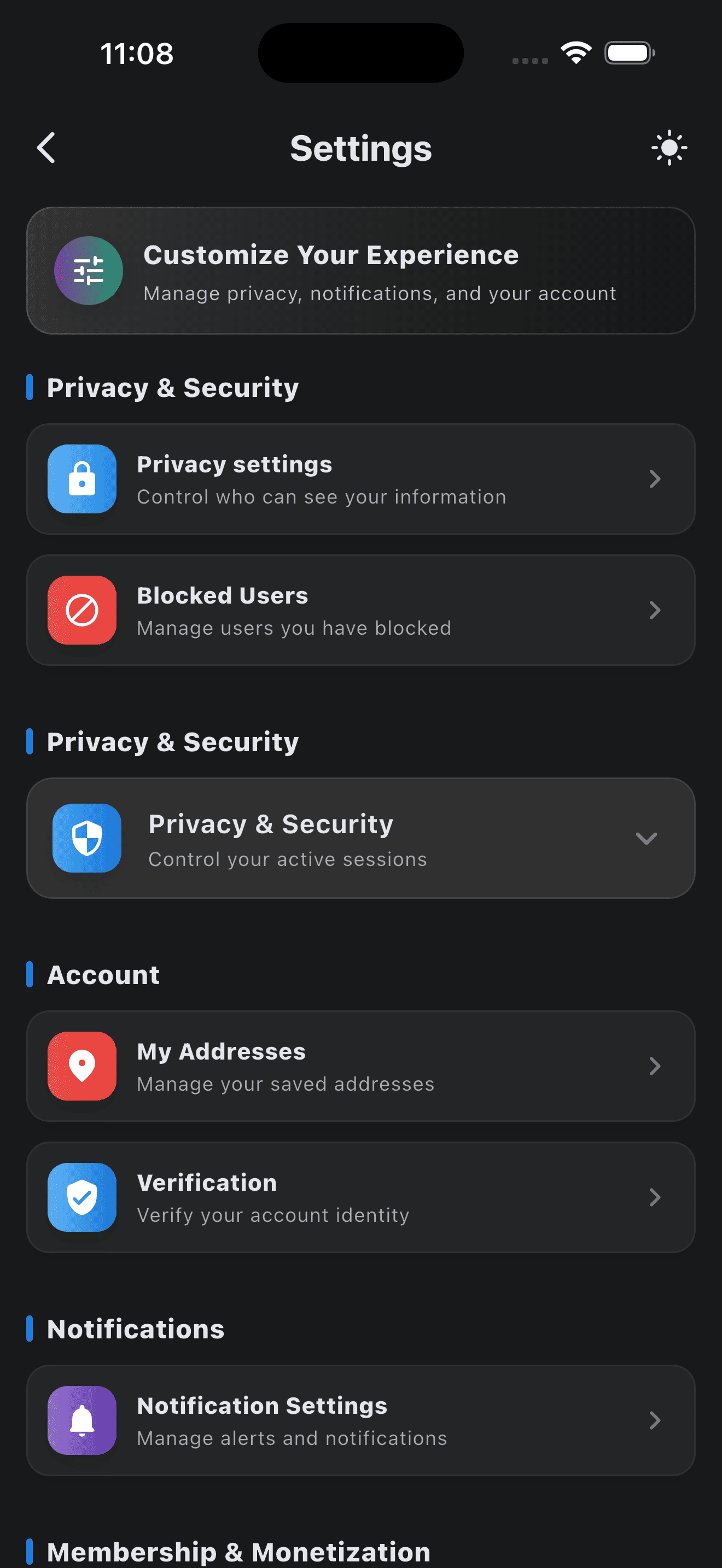
Task: Tap the Privacy & Security shield icon
Action: [x=87, y=838]
